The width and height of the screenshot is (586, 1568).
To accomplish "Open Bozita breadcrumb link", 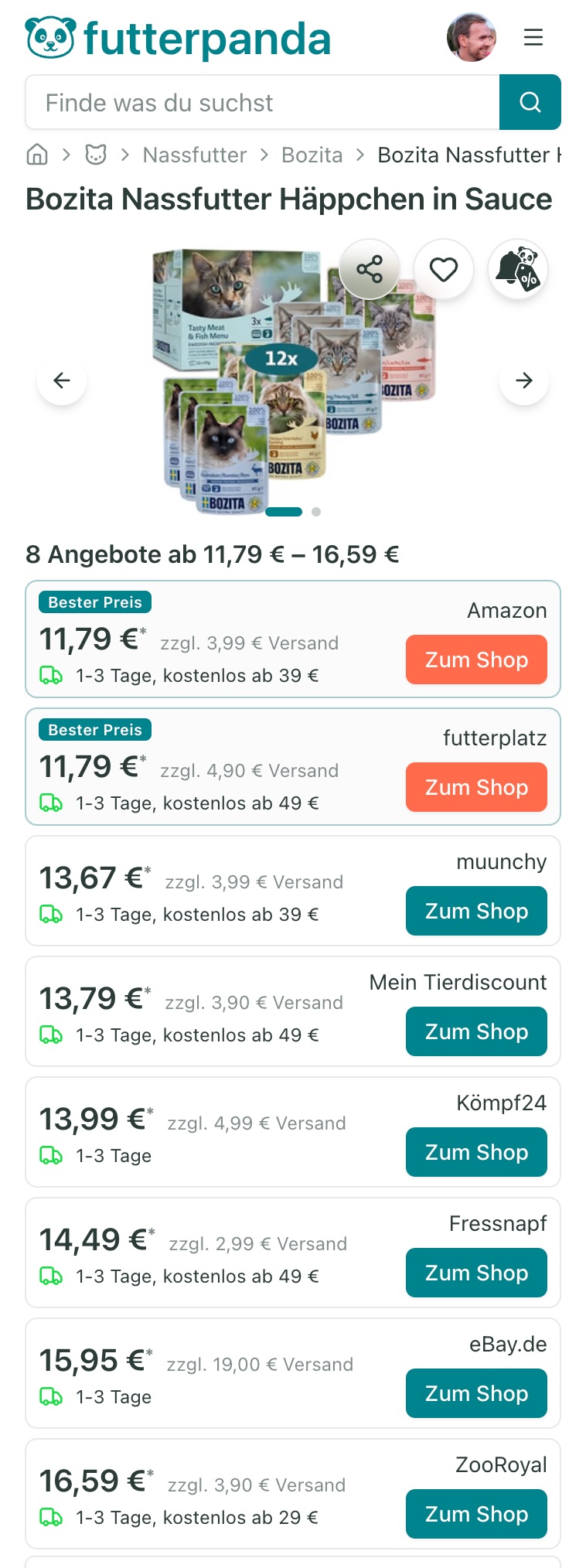I will (x=312, y=155).
